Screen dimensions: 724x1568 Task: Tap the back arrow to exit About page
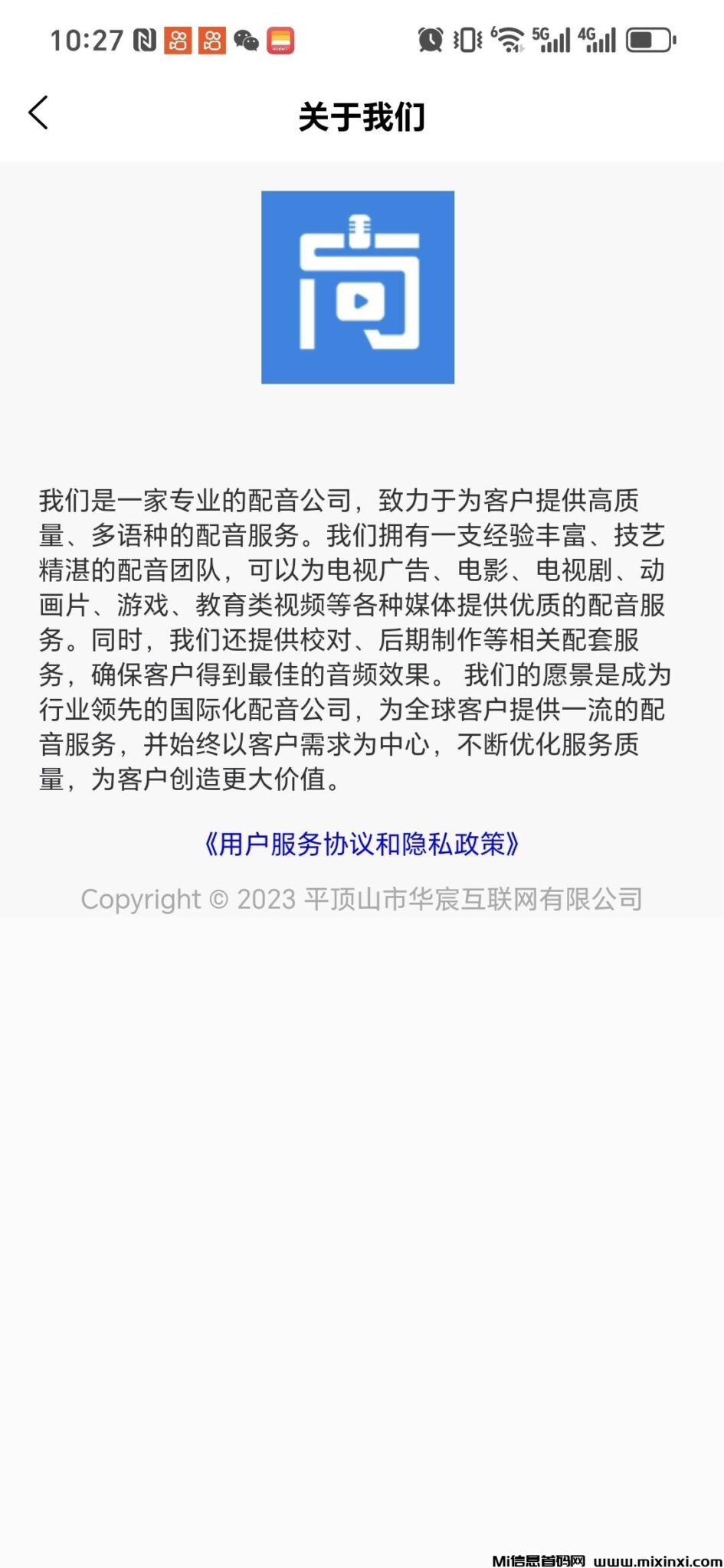point(37,113)
